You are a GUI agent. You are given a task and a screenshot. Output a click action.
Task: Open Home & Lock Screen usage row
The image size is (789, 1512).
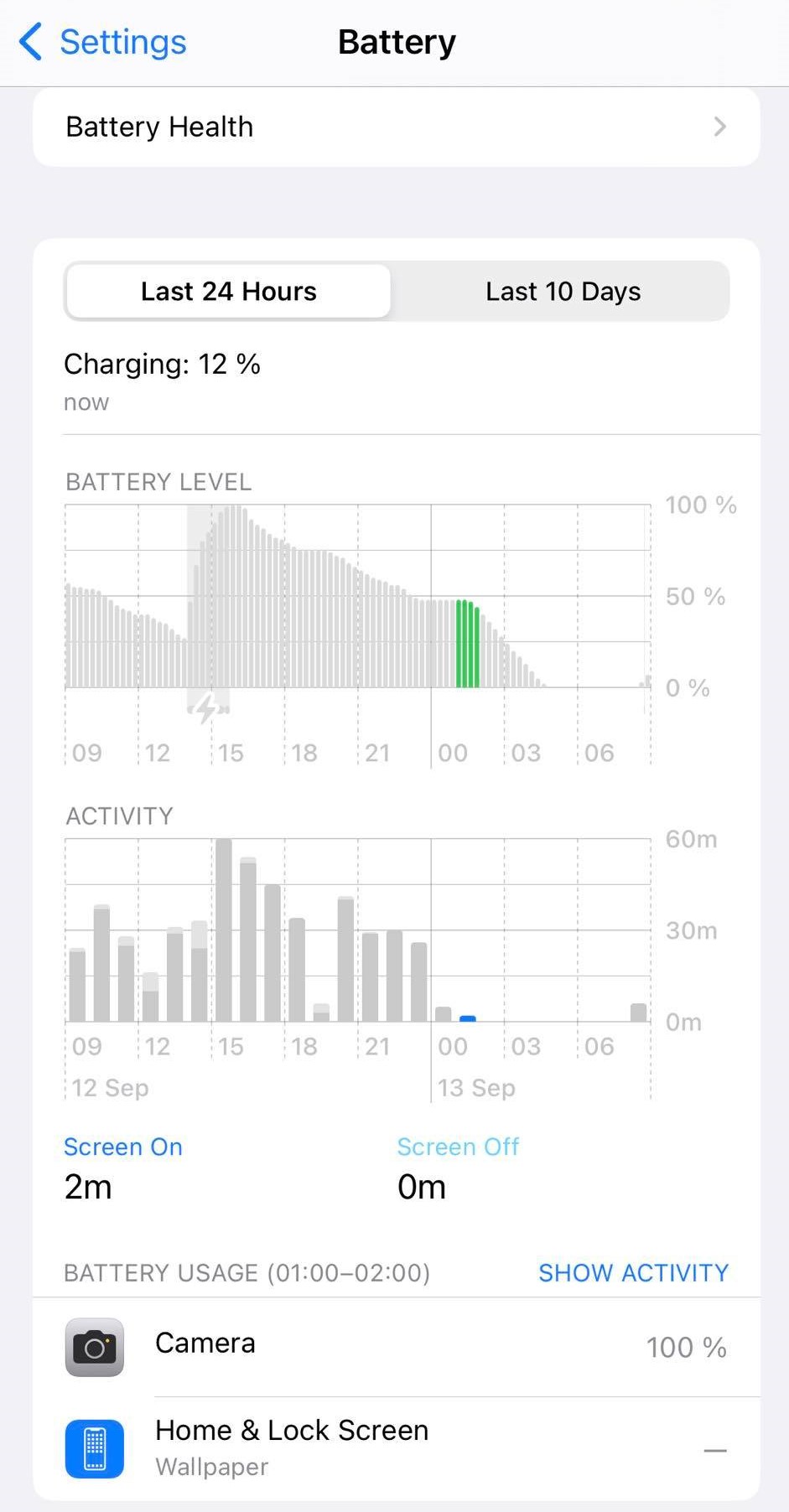pos(396,1447)
